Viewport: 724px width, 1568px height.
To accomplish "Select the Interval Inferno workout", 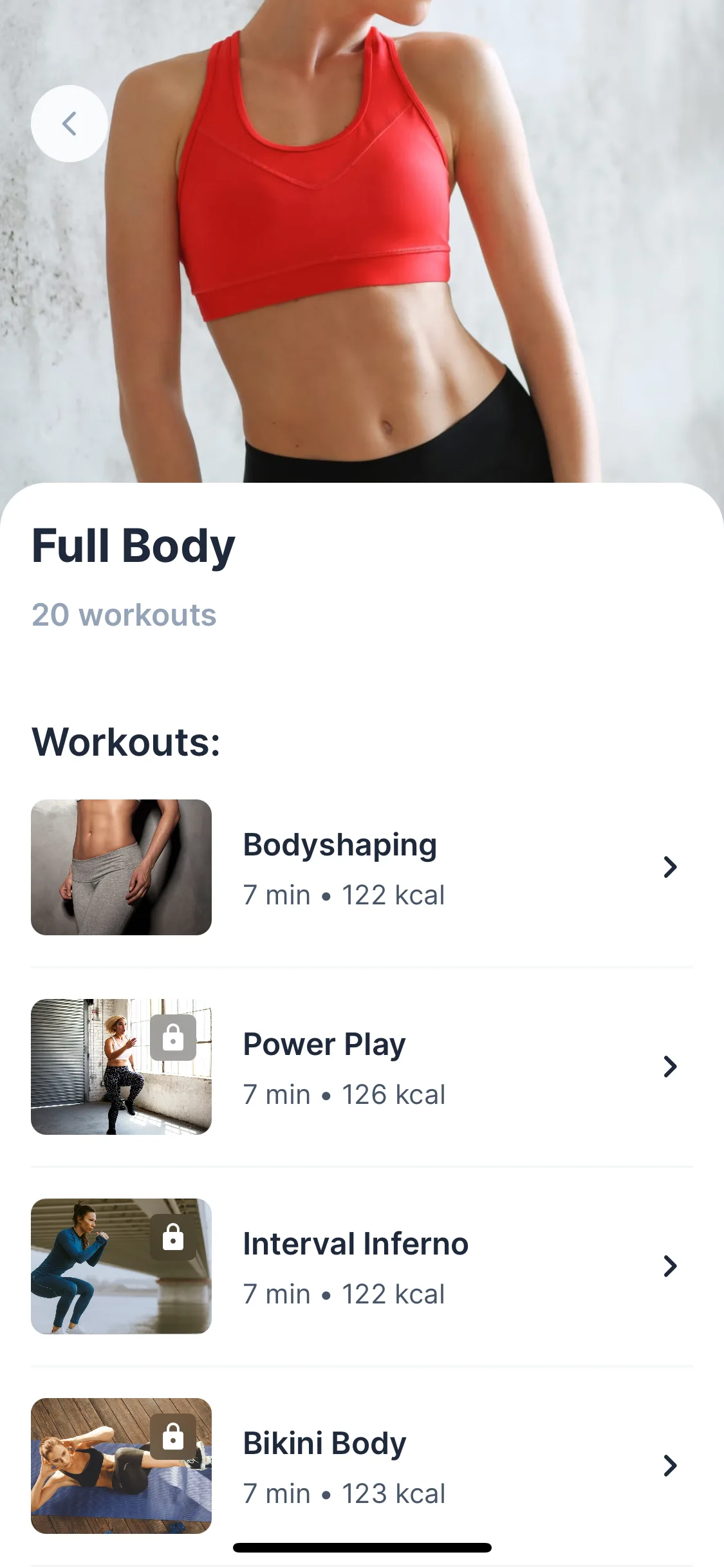I will coord(362,1266).
